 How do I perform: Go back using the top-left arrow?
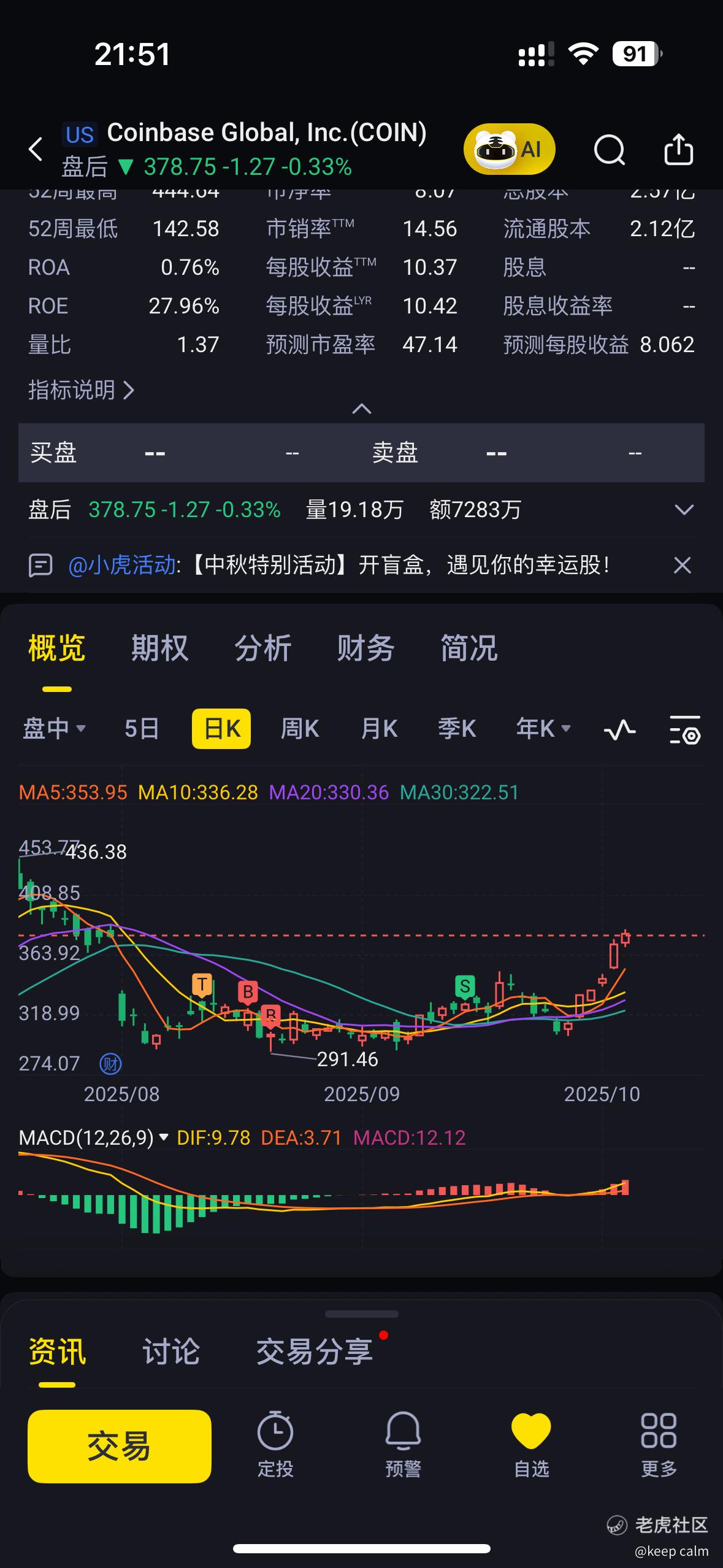tap(36, 149)
